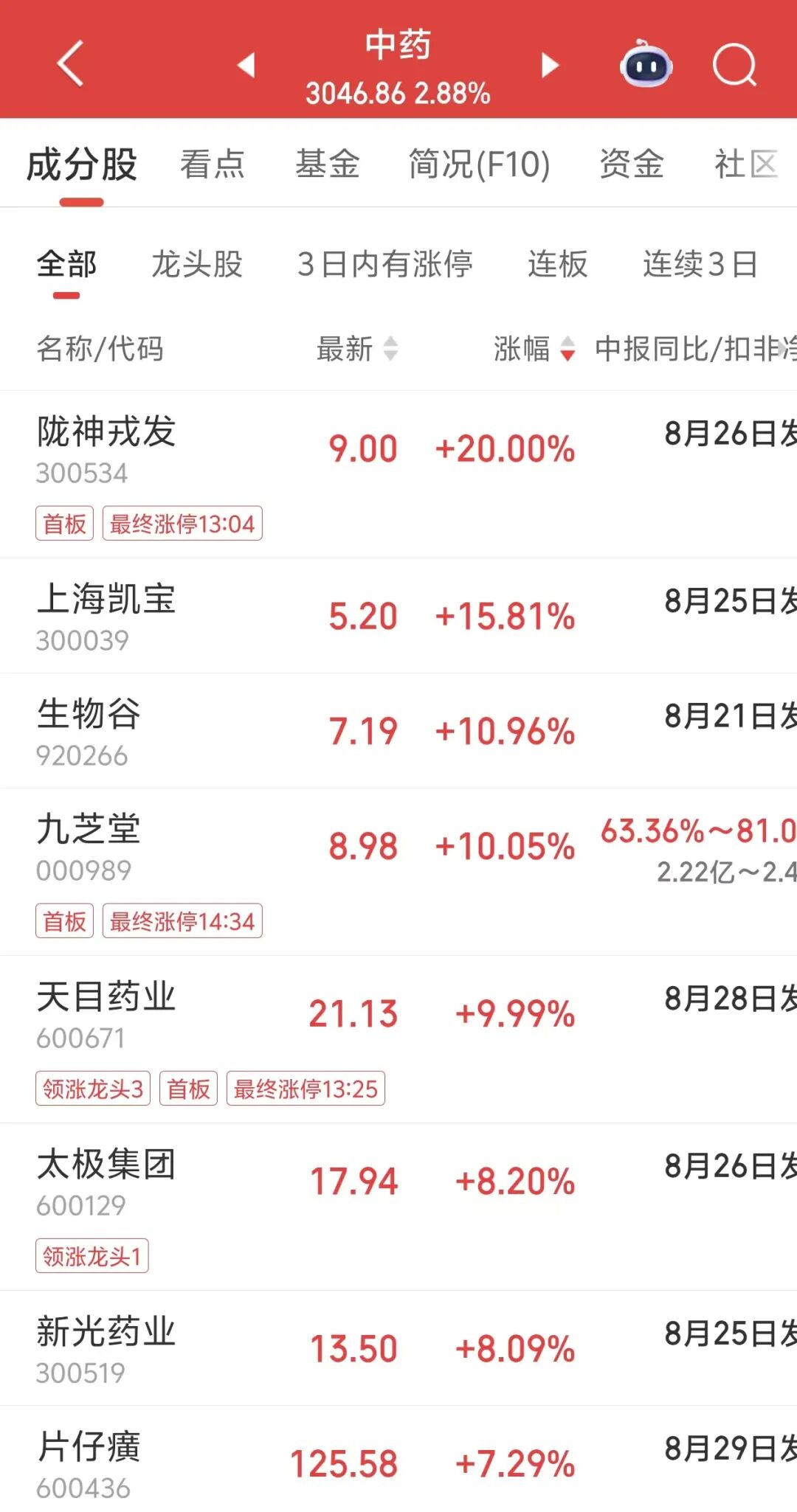Image resolution: width=797 pixels, height=1512 pixels.
Task: Select the 连板 filter
Action: 558,264
